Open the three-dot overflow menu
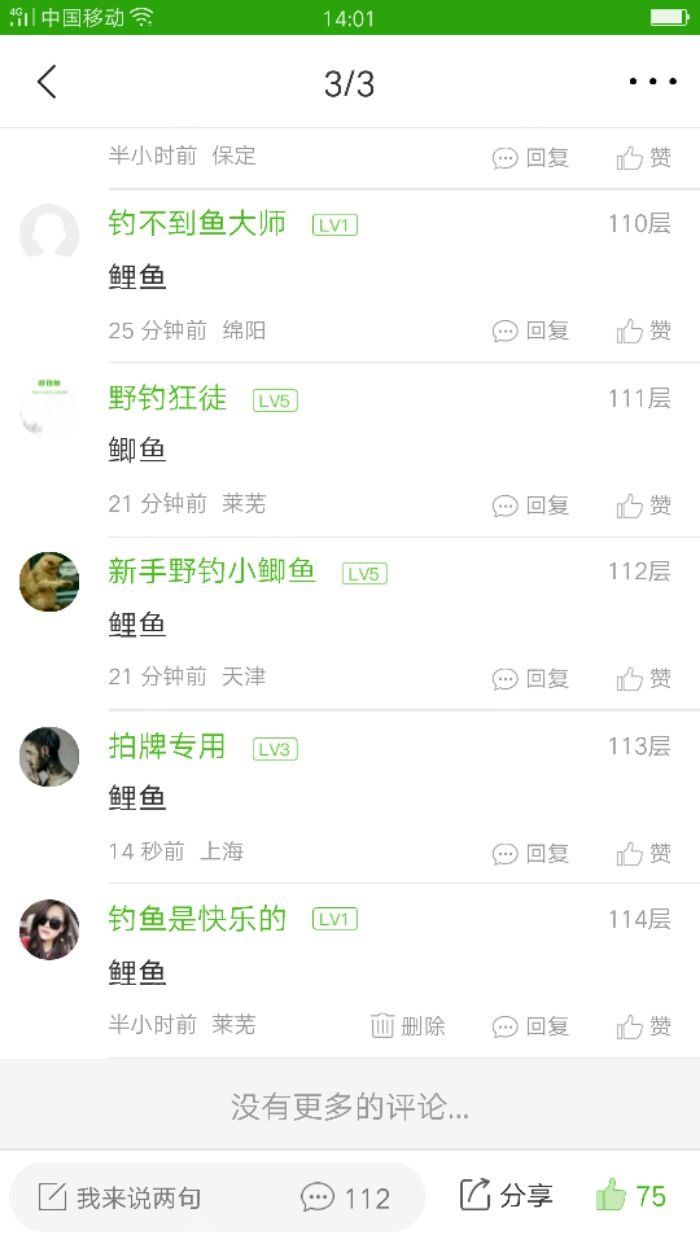The height and width of the screenshot is (1244, 700). [652, 82]
